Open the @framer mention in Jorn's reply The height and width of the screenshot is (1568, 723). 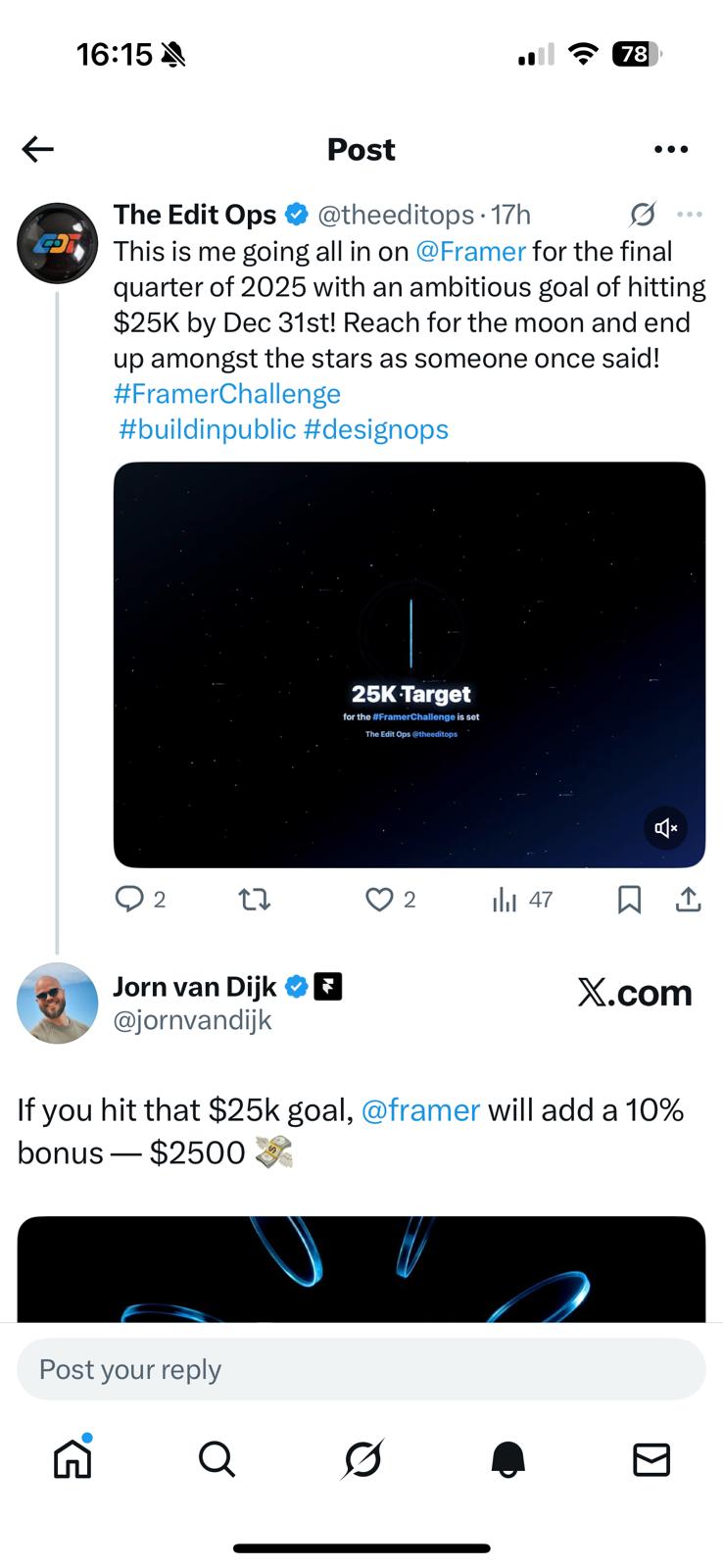pyautogui.click(x=420, y=1110)
